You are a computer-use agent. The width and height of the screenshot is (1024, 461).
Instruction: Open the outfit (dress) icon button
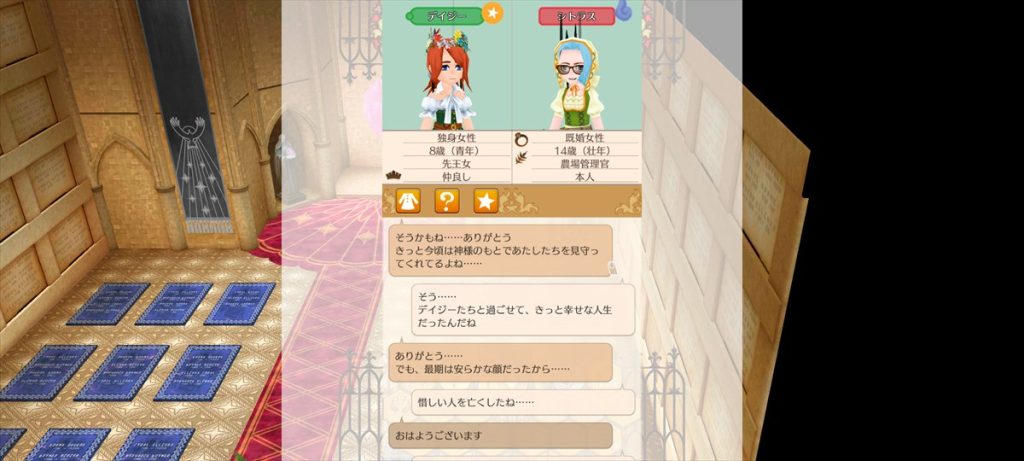409,201
